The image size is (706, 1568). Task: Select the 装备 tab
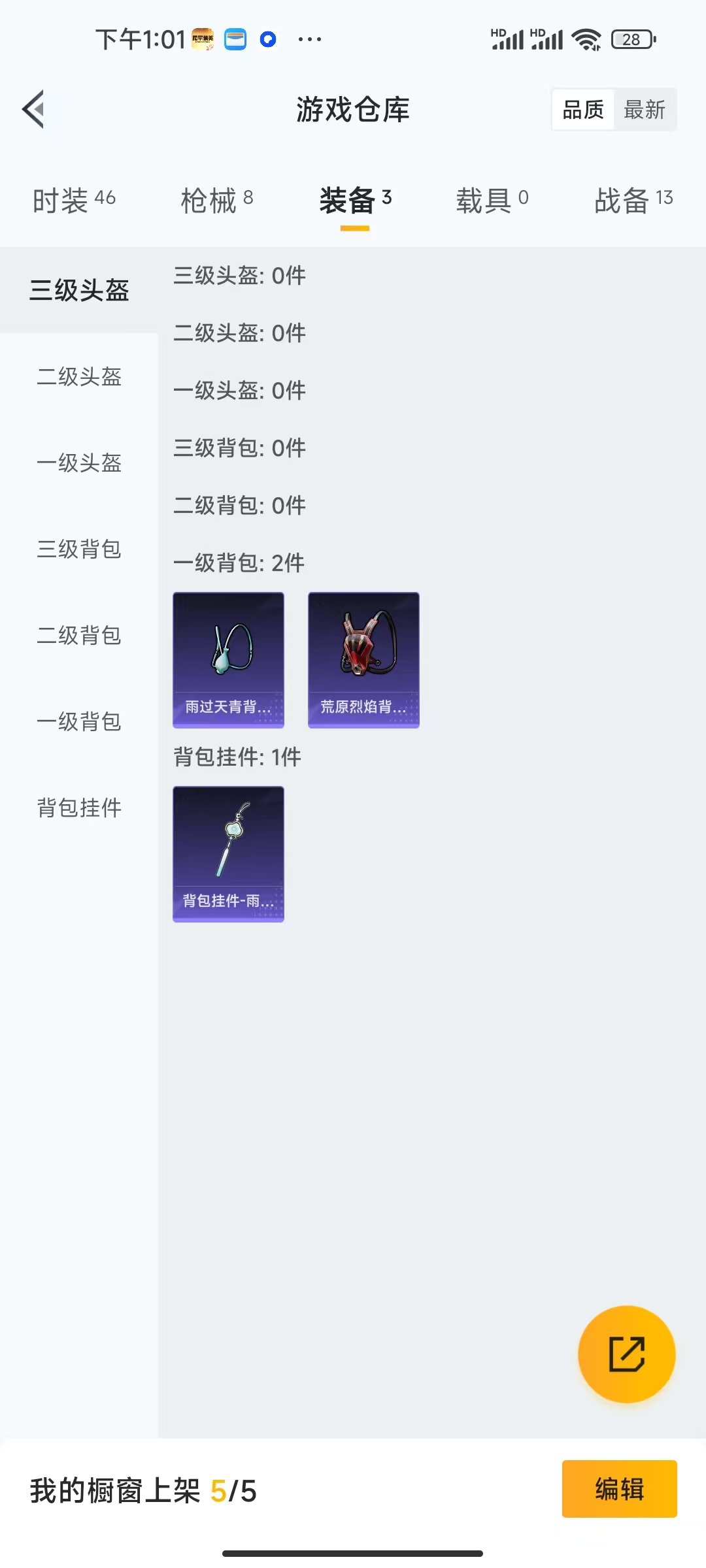click(355, 200)
